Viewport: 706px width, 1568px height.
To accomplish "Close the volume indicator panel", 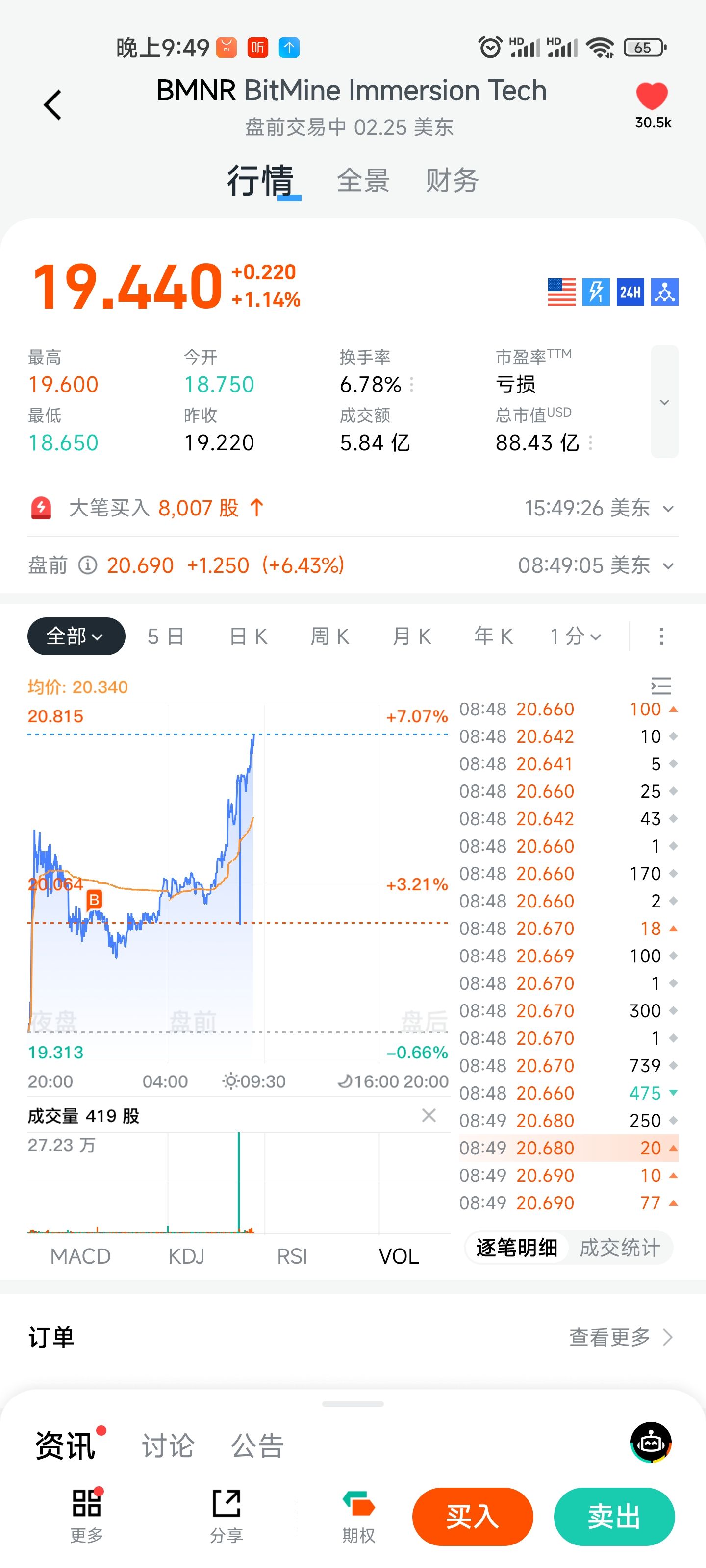I will click(x=429, y=1115).
